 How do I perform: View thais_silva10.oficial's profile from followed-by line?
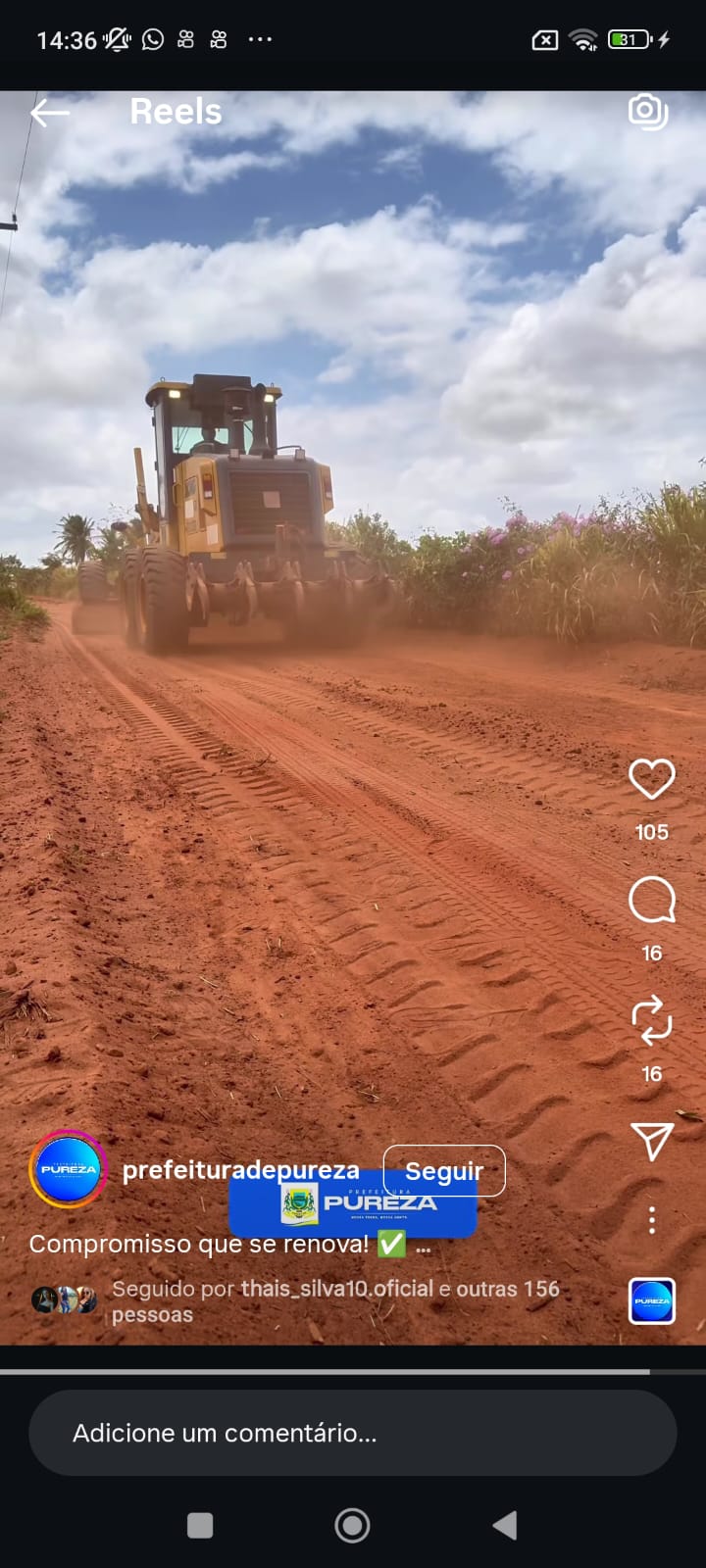coord(336,1289)
